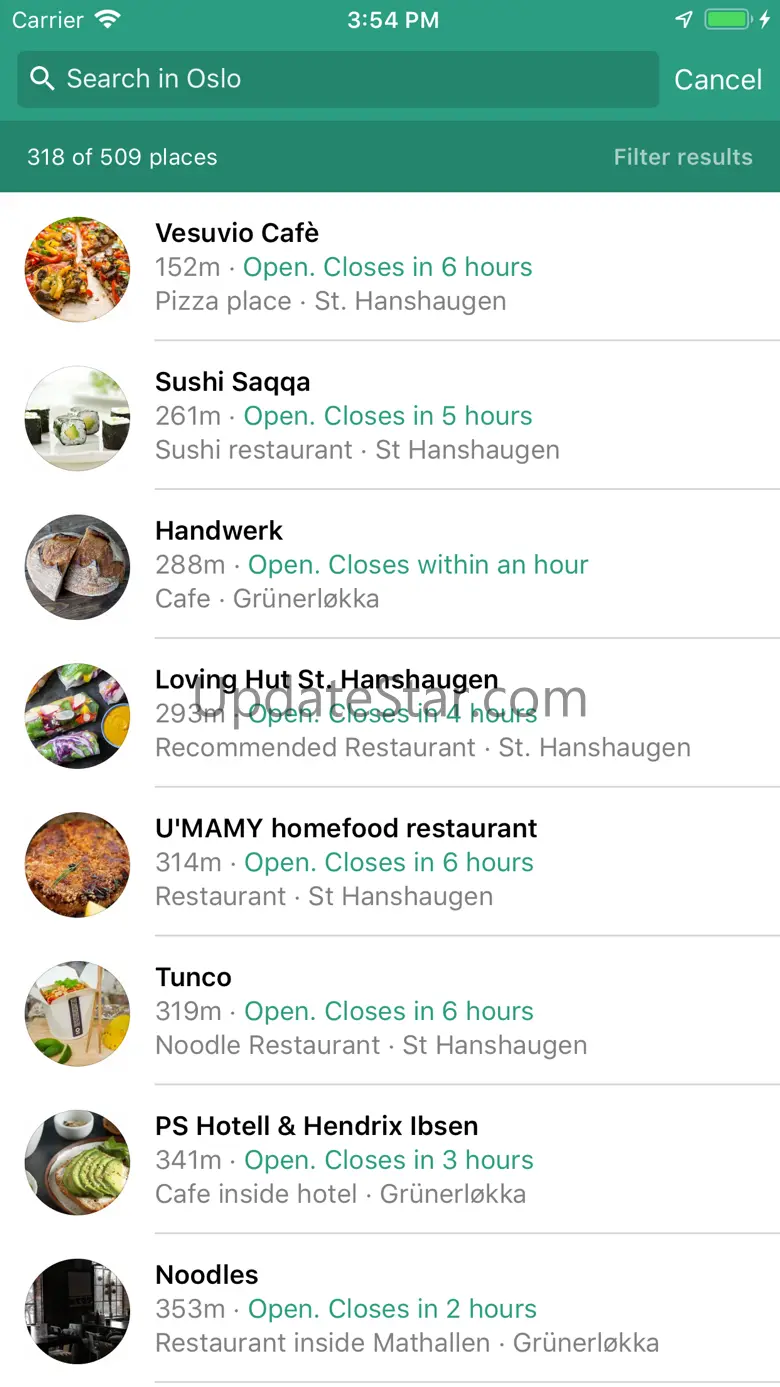Select the Handwerk cafe result
Image resolution: width=780 pixels, height=1387 pixels.
(x=390, y=565)
